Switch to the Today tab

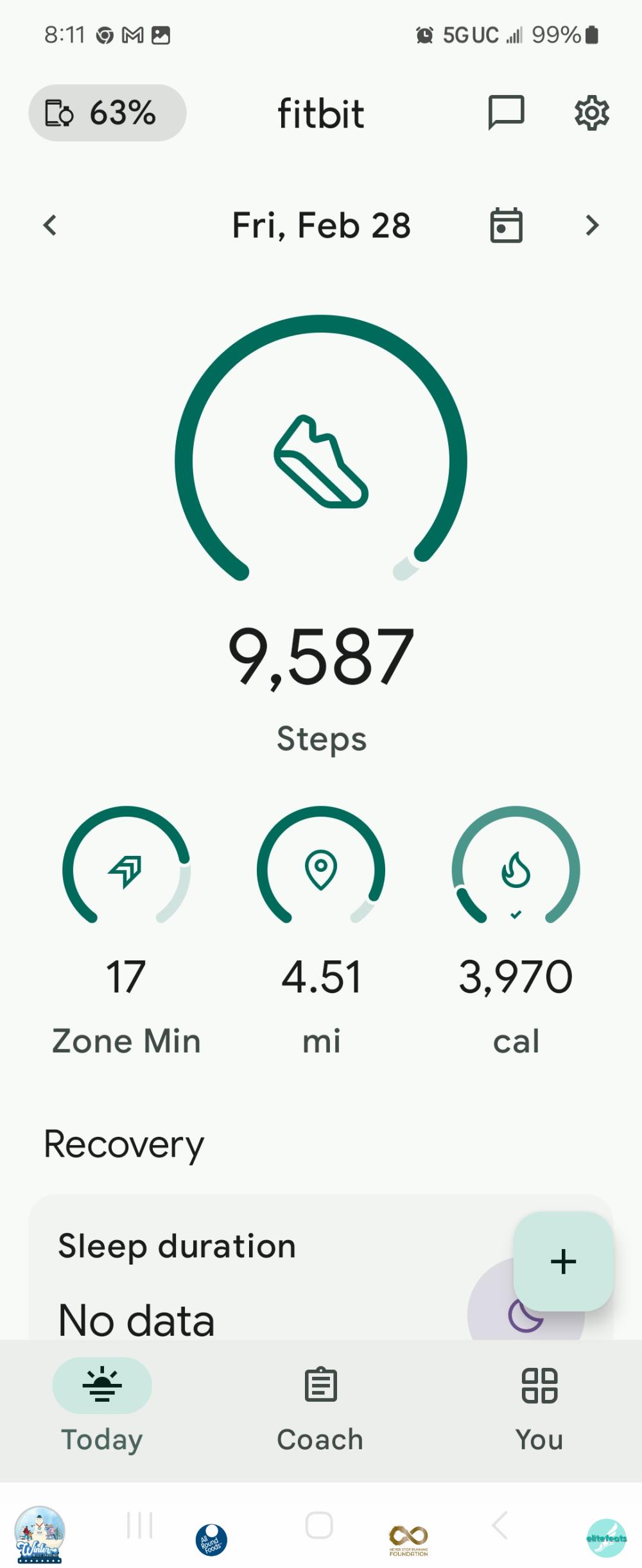(x=102, y=1405)
